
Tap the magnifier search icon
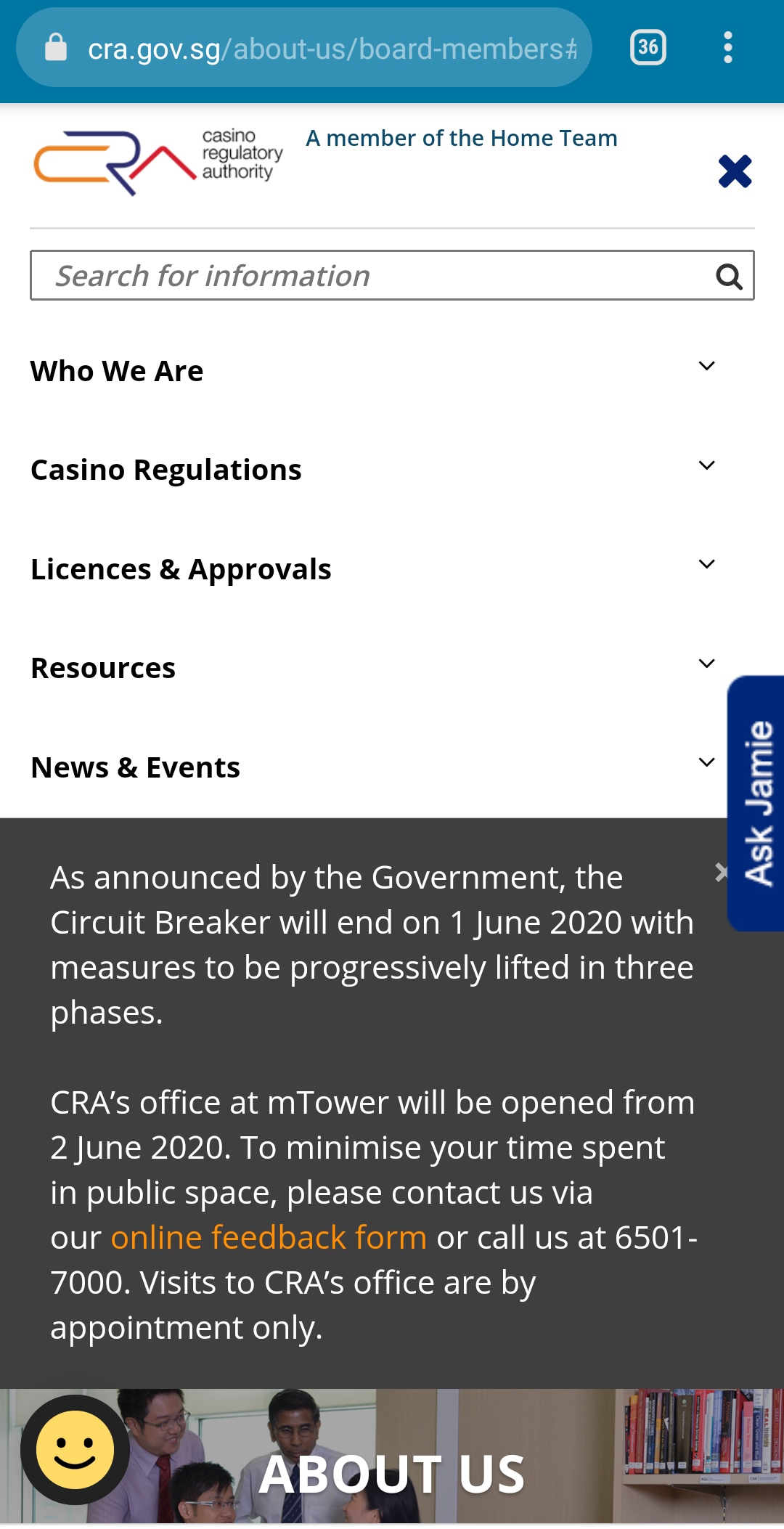tap(729, 276)
